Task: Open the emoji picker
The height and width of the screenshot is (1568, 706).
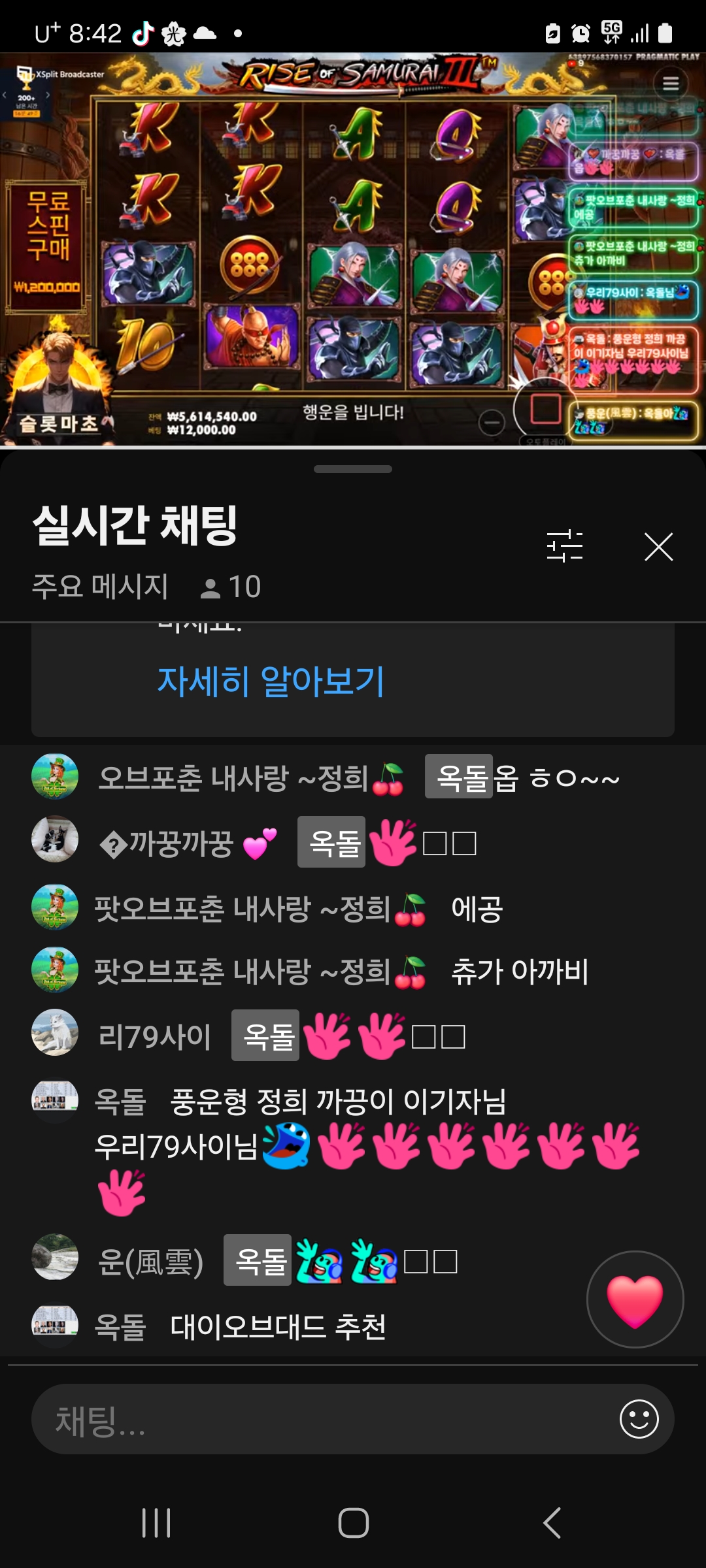Action: (639, 1419)
